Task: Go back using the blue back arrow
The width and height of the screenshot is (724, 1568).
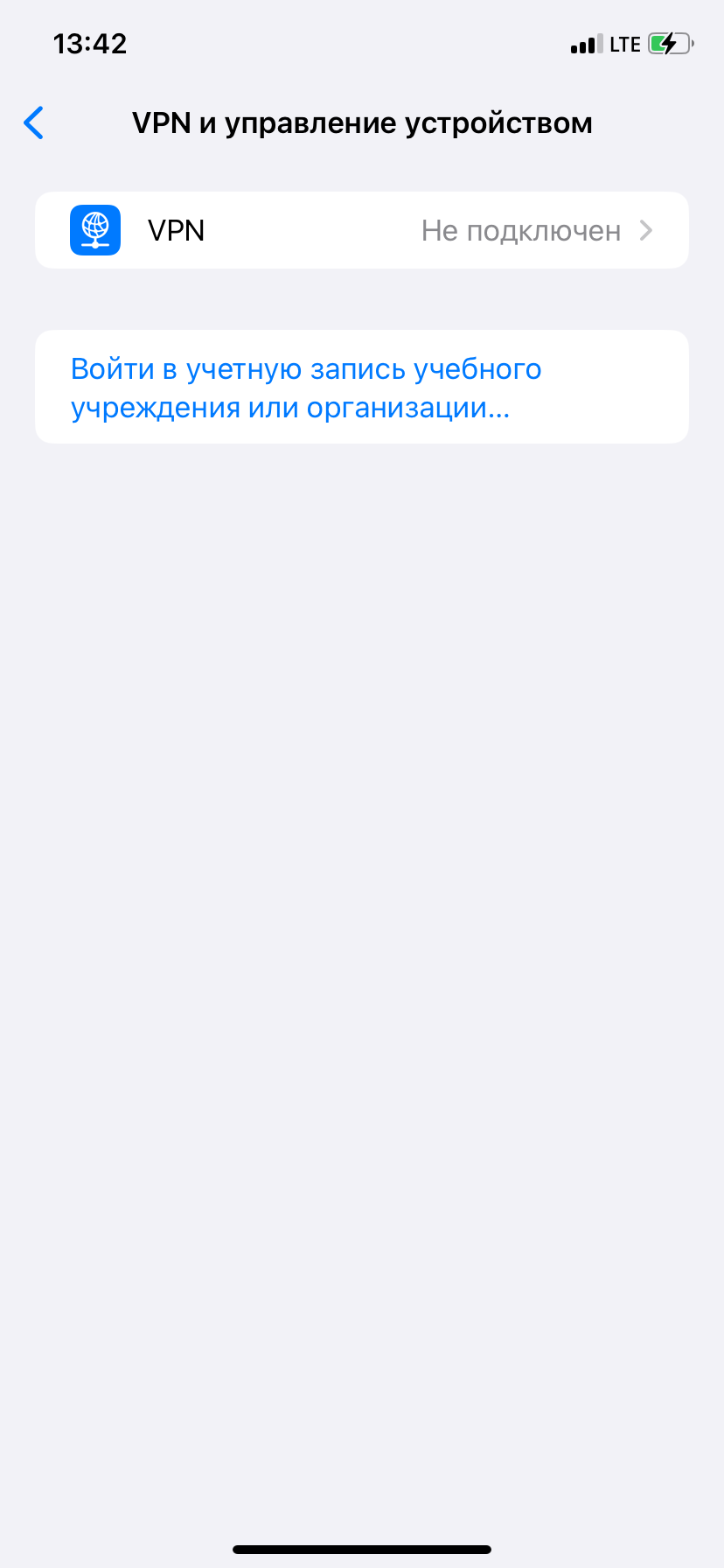Action: point(33,123)
